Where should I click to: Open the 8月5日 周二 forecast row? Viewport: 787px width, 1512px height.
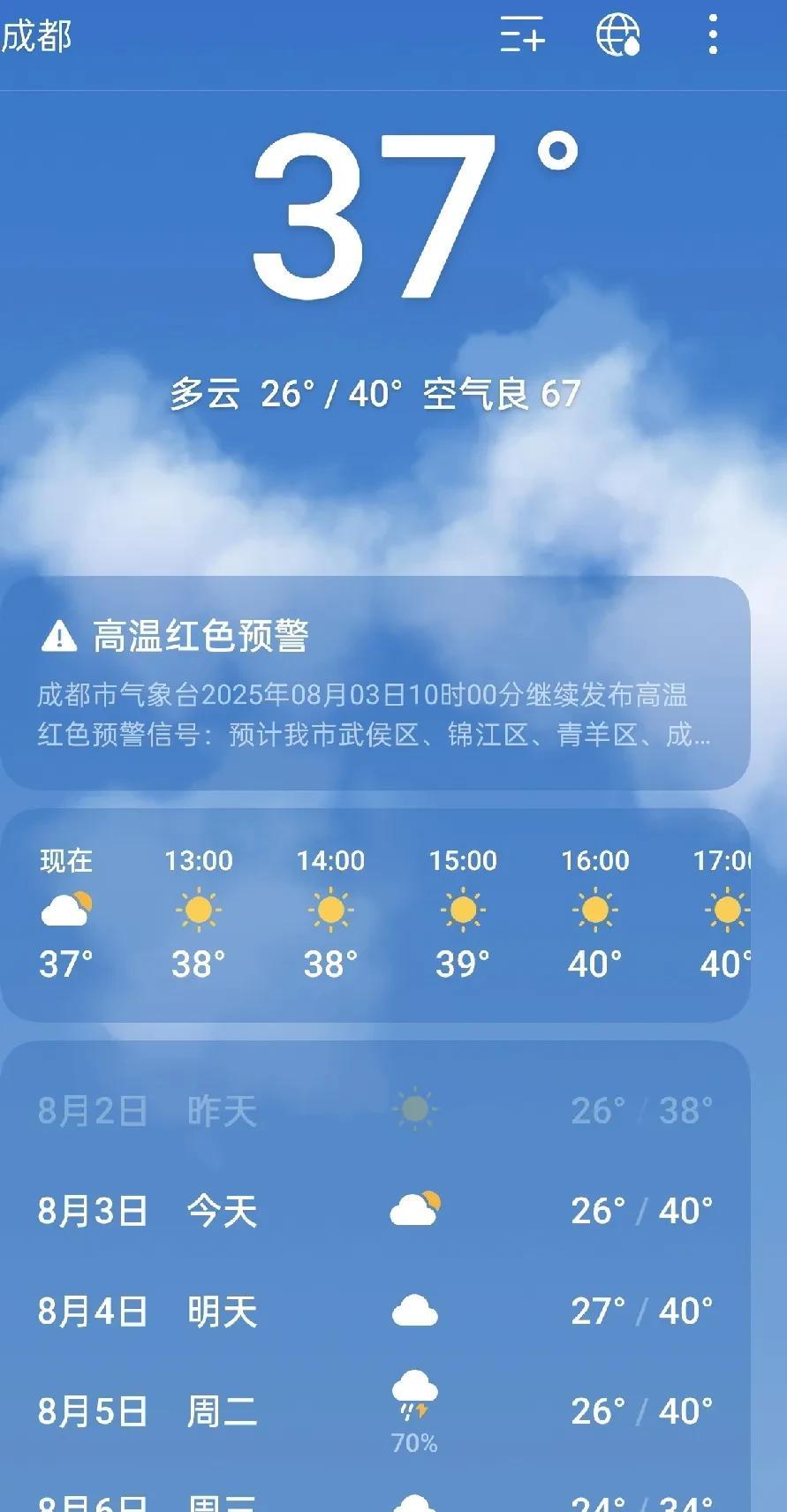pyautogui.click(x=375, y=1411)
